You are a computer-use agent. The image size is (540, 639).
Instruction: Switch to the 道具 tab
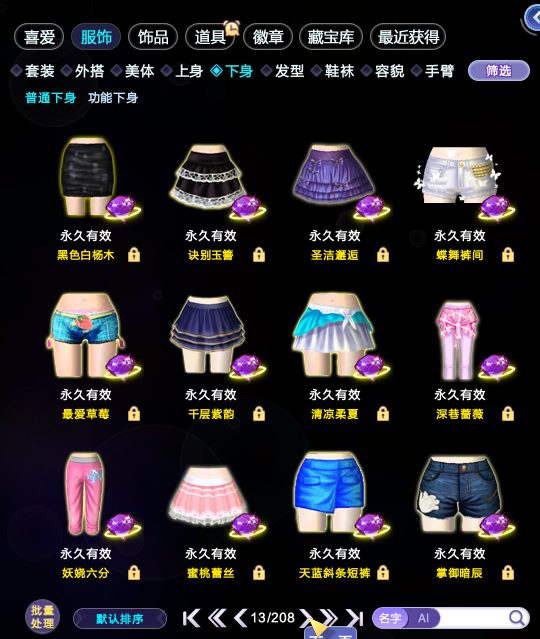(x=210, y=37)
